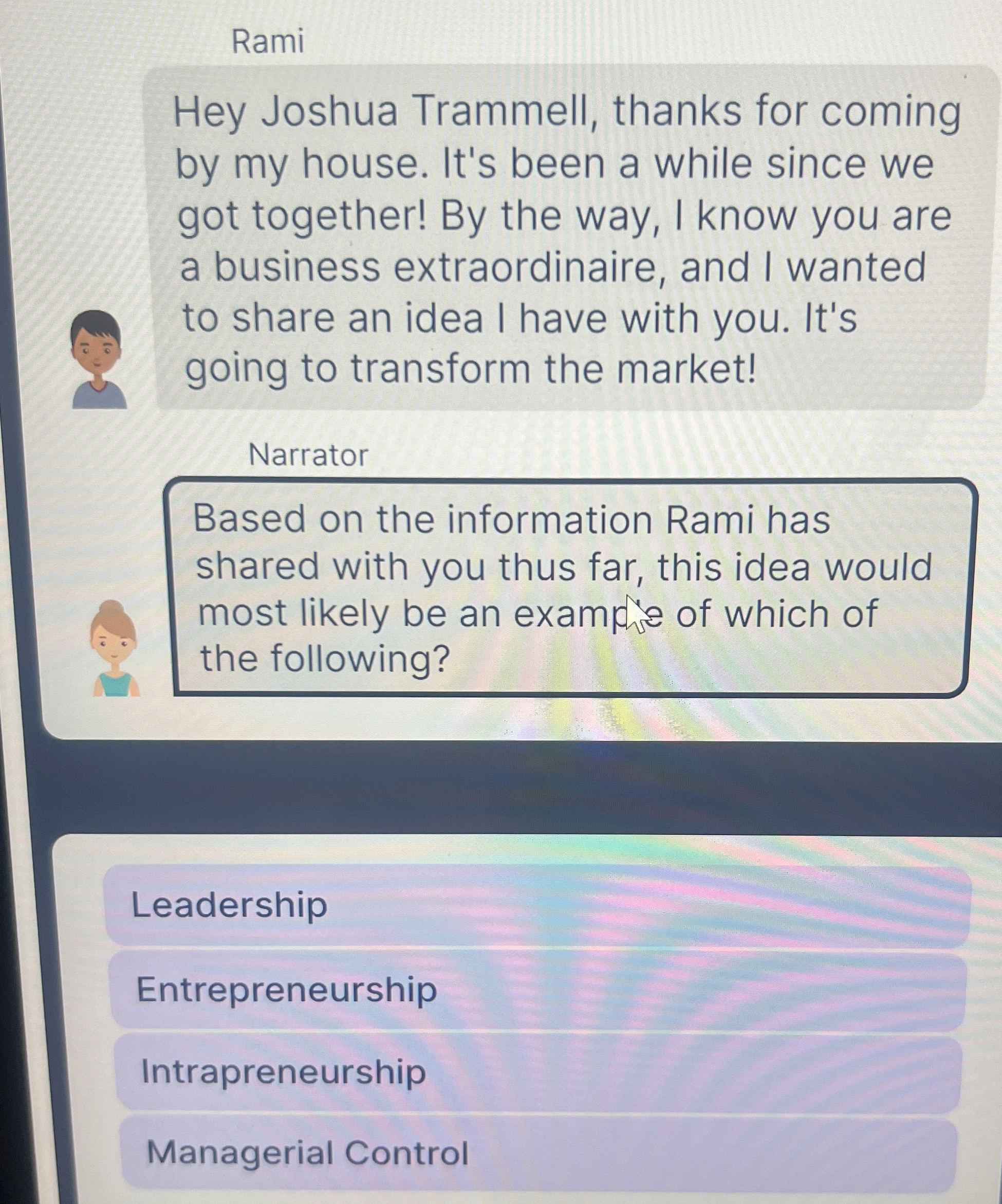Click the Narrator name label
Viewport: 1002px width, 1204px height.
308,454
